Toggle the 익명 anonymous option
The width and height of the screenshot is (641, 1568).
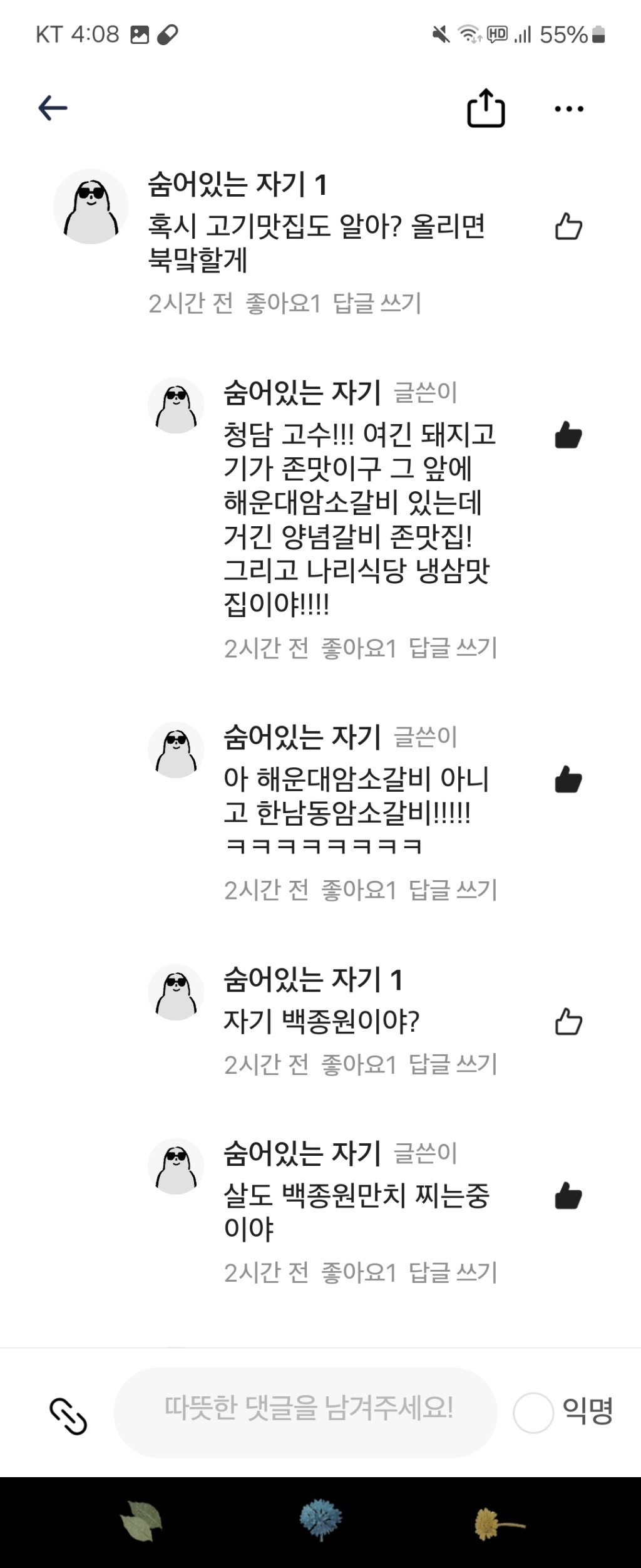(533, 1413)
